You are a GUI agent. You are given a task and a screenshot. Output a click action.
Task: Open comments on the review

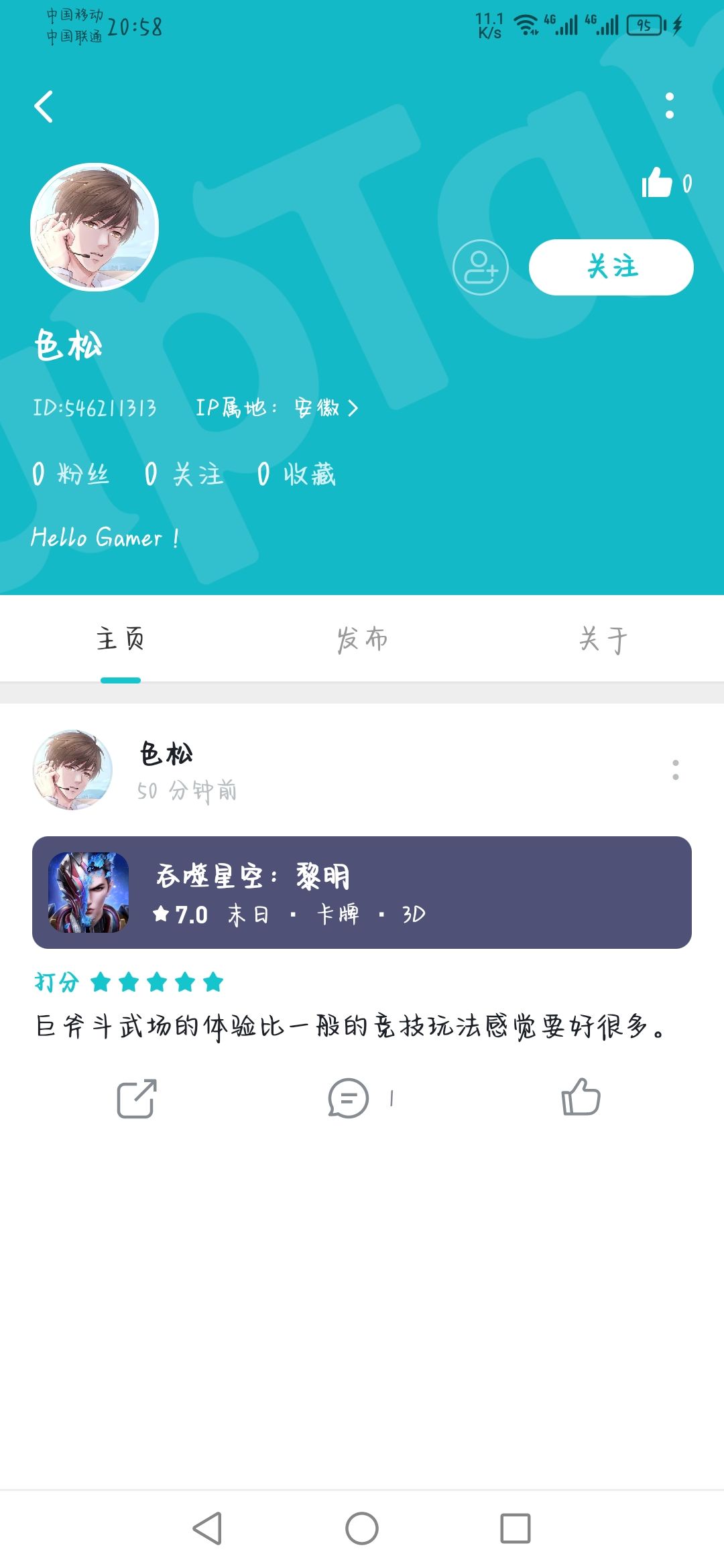(349, 1098)
